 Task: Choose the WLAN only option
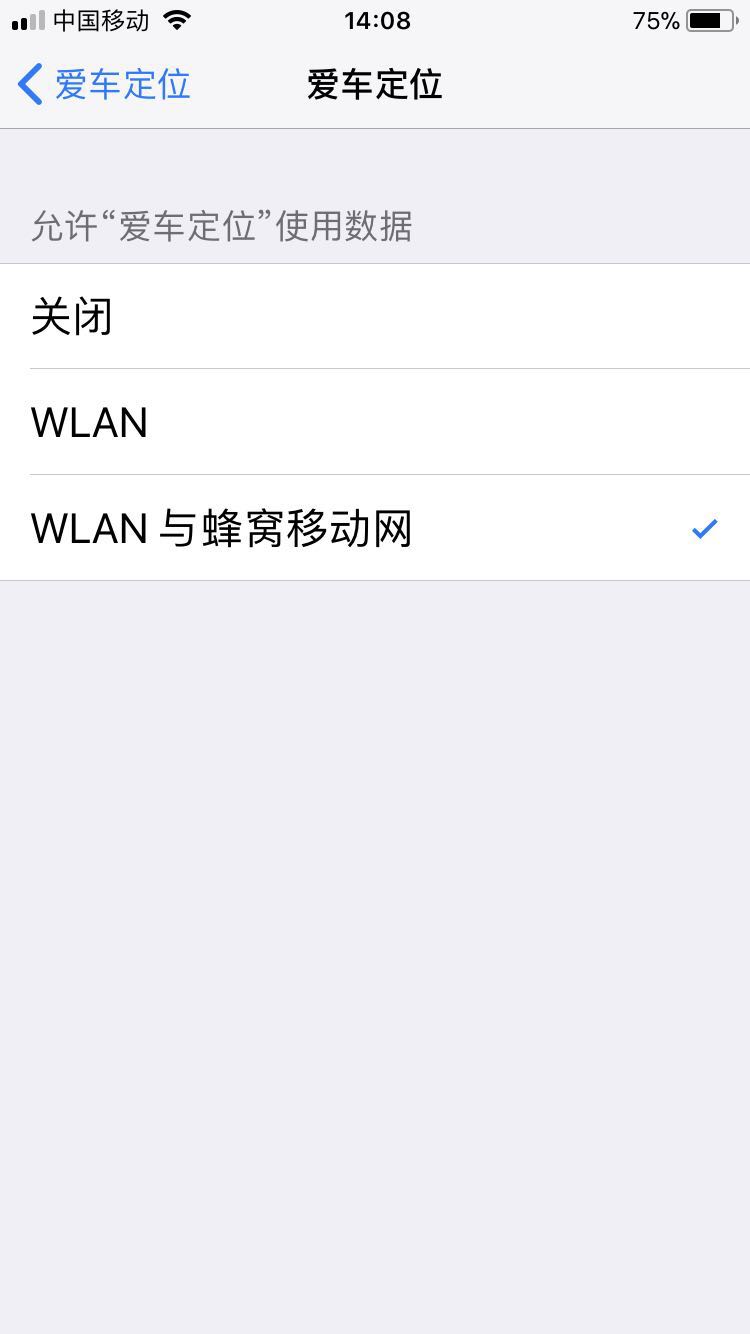tap(375, 422)
